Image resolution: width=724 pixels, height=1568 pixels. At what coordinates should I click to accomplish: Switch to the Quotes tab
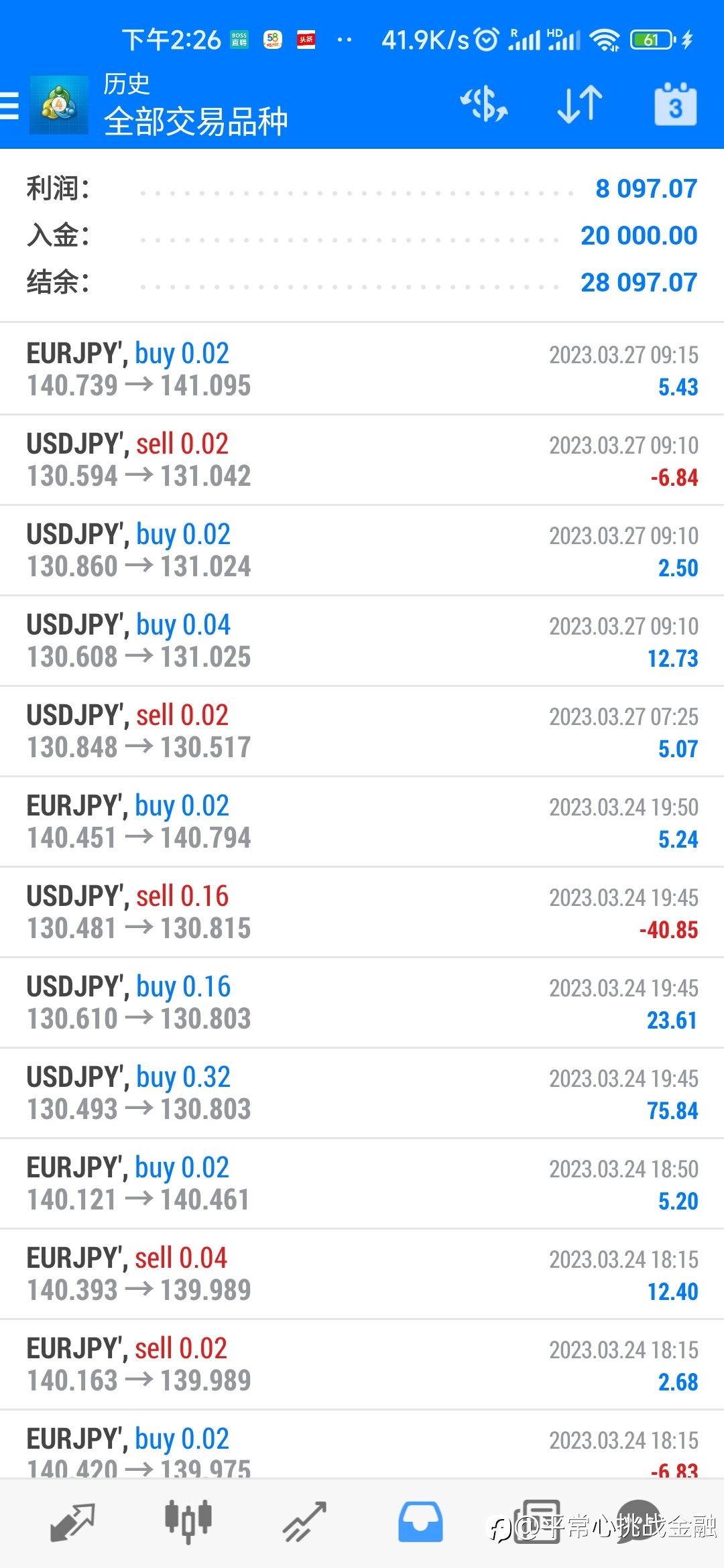[x=72, y=1522]
